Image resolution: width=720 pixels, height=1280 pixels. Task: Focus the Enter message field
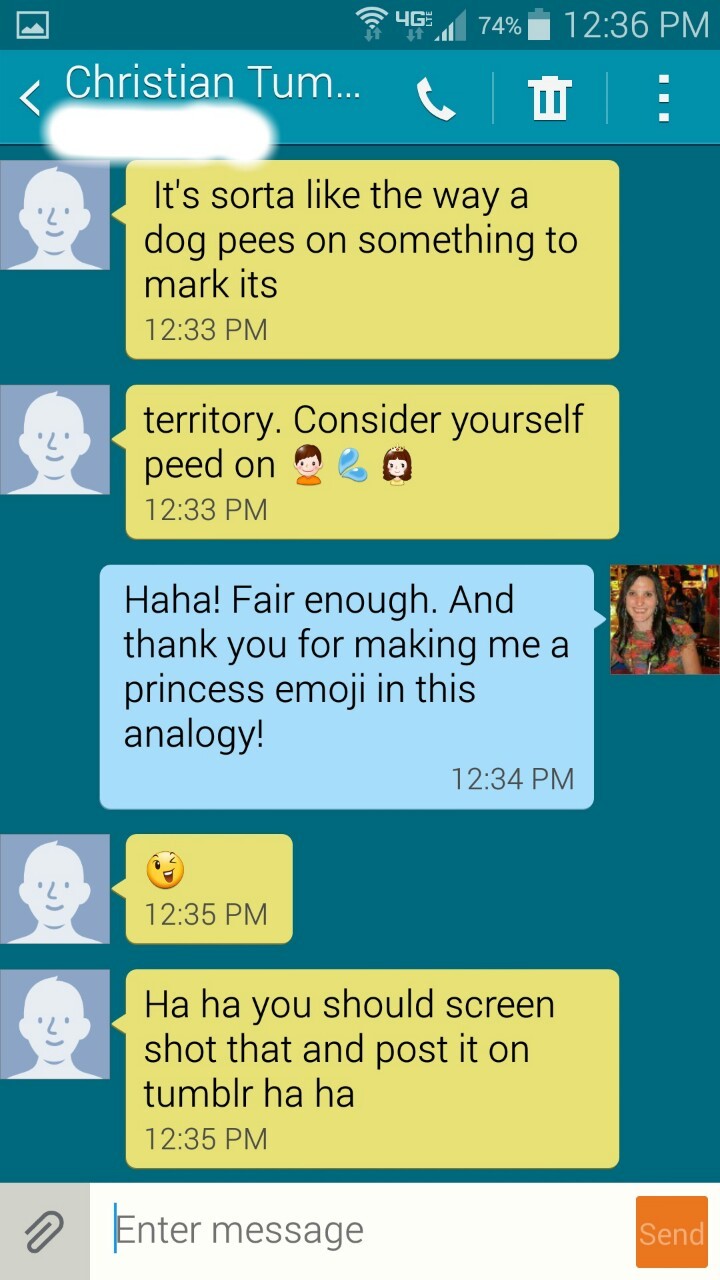(x=360, y=1231)
